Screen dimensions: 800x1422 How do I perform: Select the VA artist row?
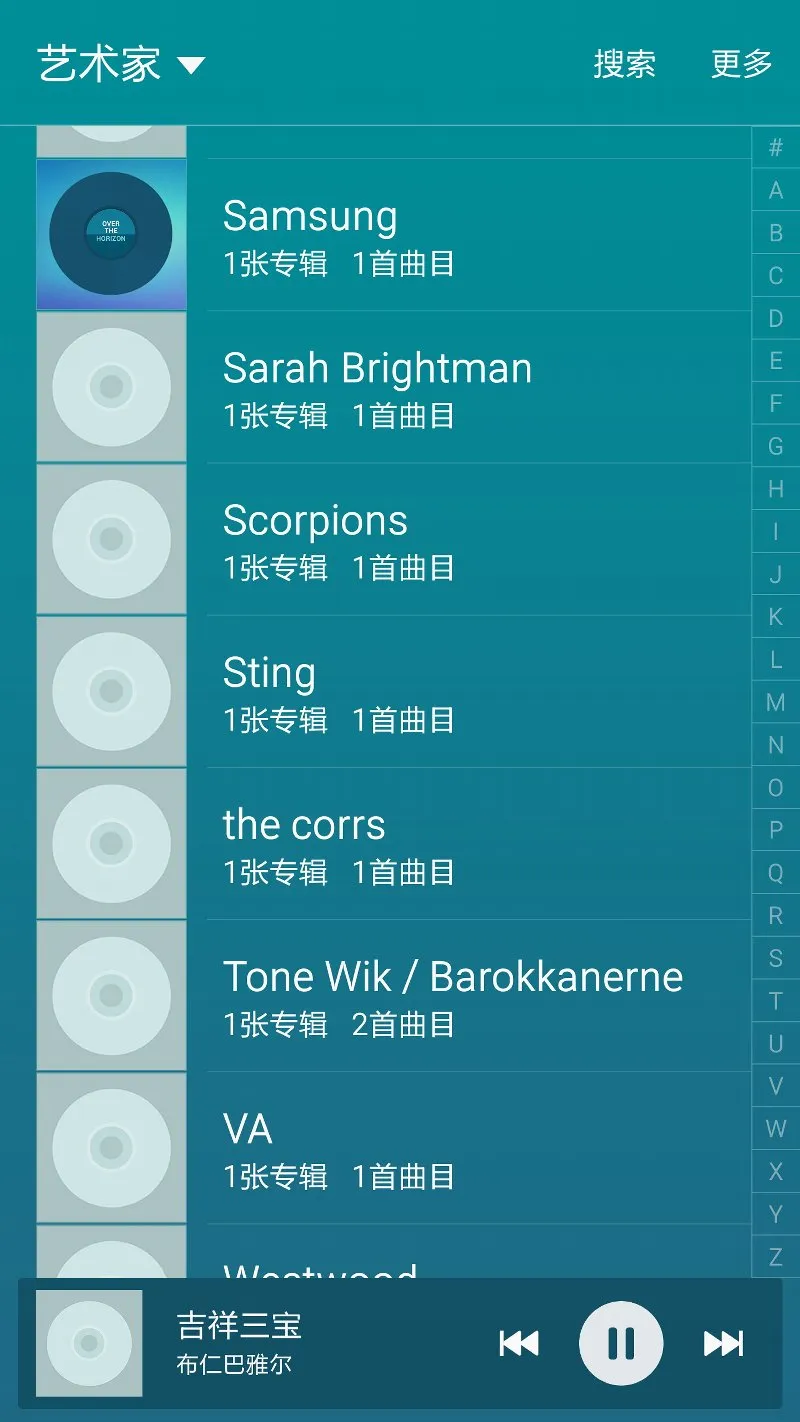(x=400, y=1148)
